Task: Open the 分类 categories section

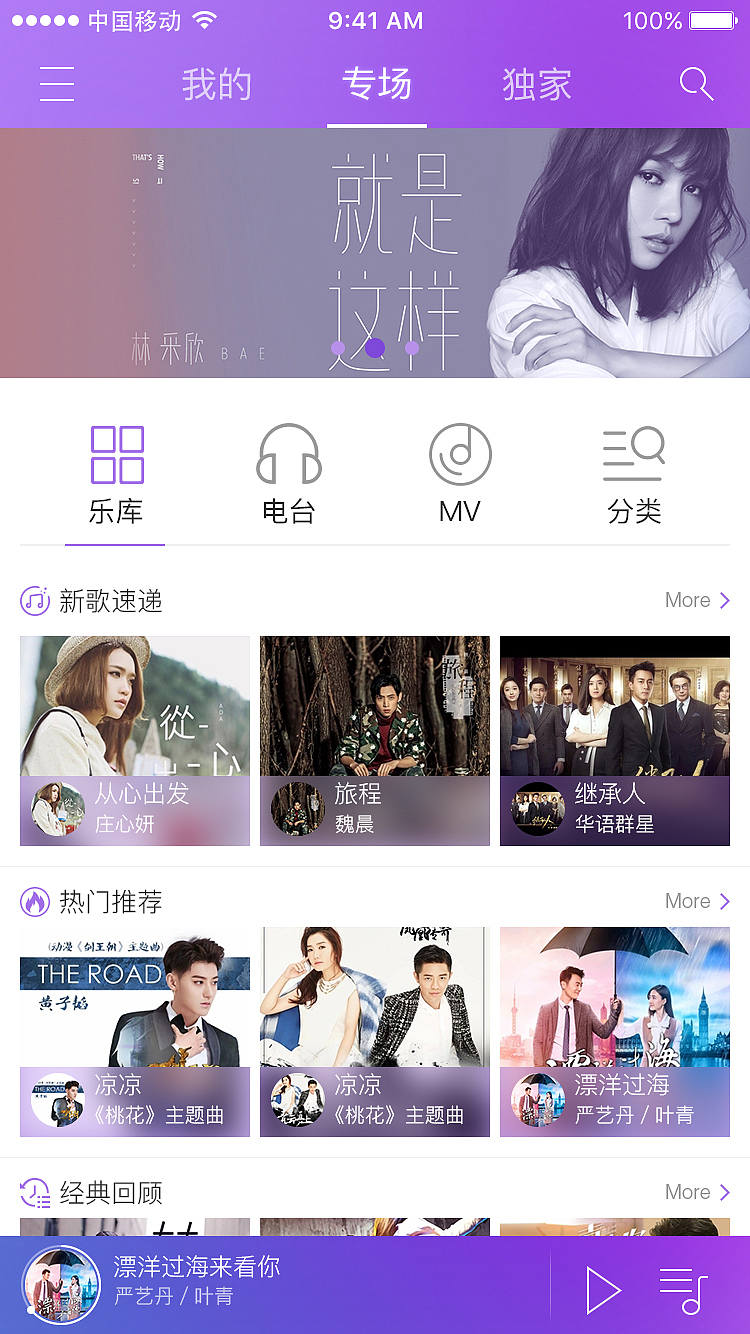Action: click(x=634, y=475)
